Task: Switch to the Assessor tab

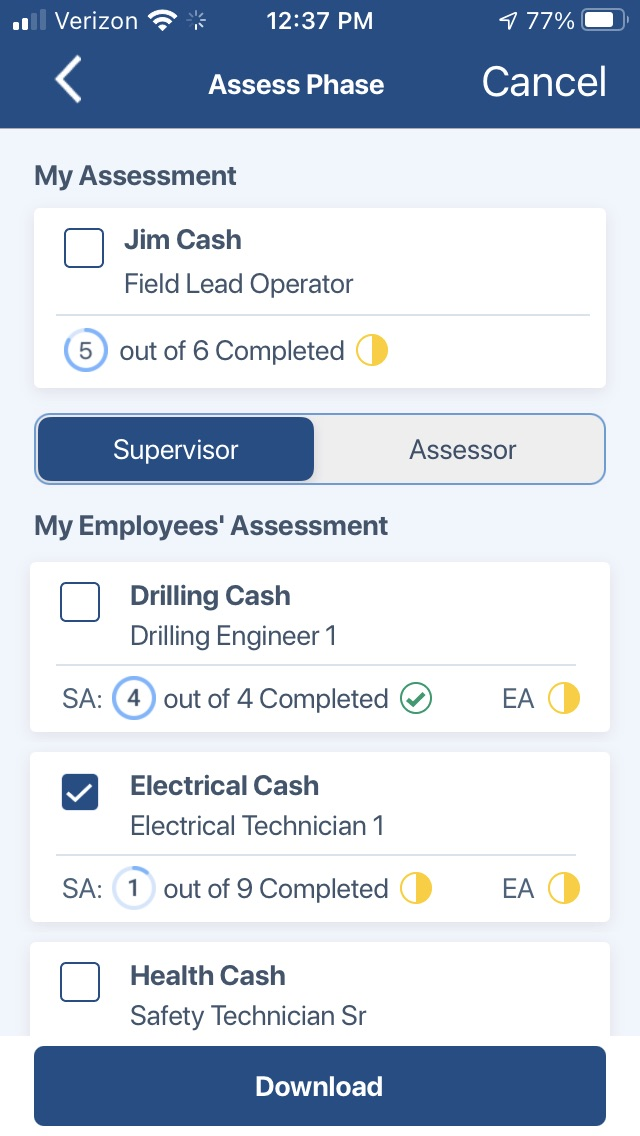Action: (x=462, y=449)
